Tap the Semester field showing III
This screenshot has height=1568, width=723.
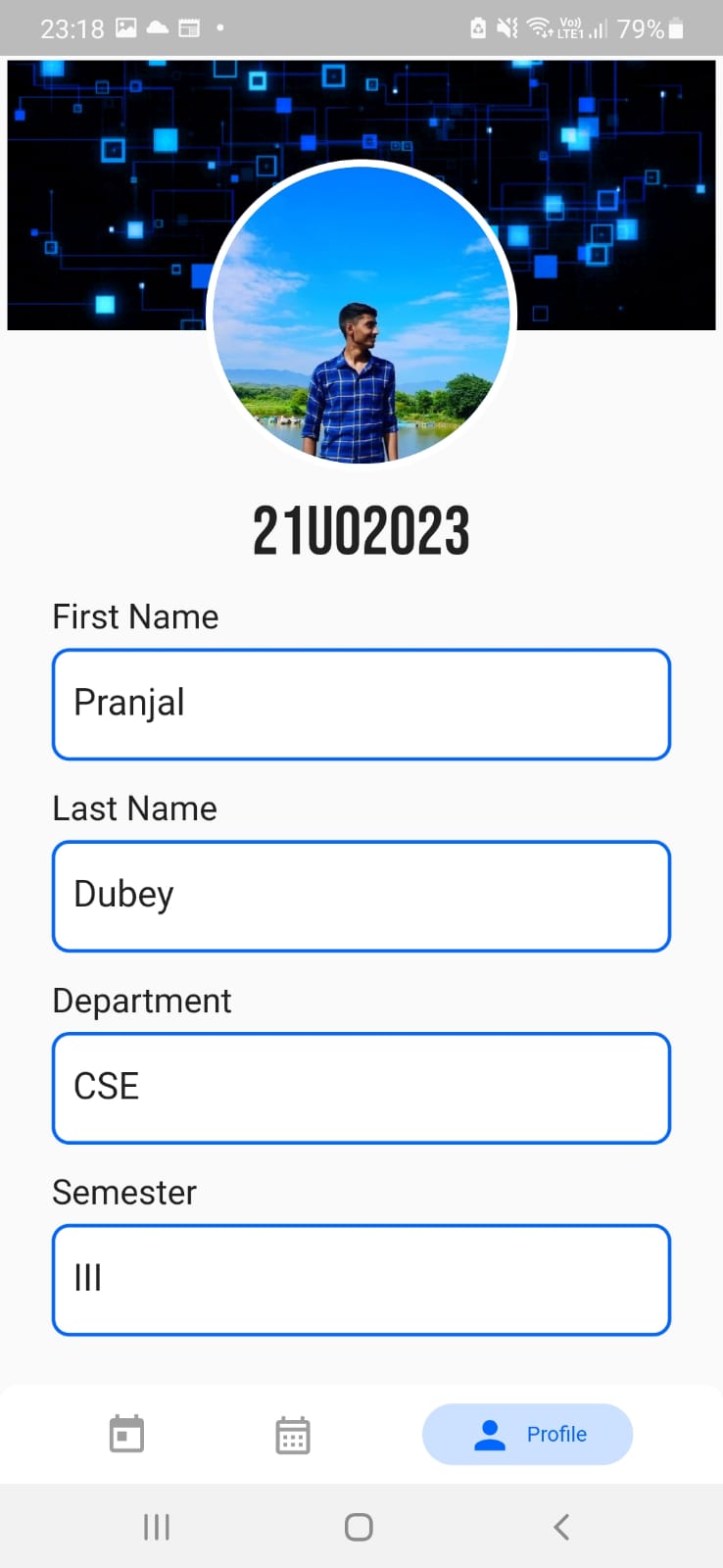[x=361, y=1279]
